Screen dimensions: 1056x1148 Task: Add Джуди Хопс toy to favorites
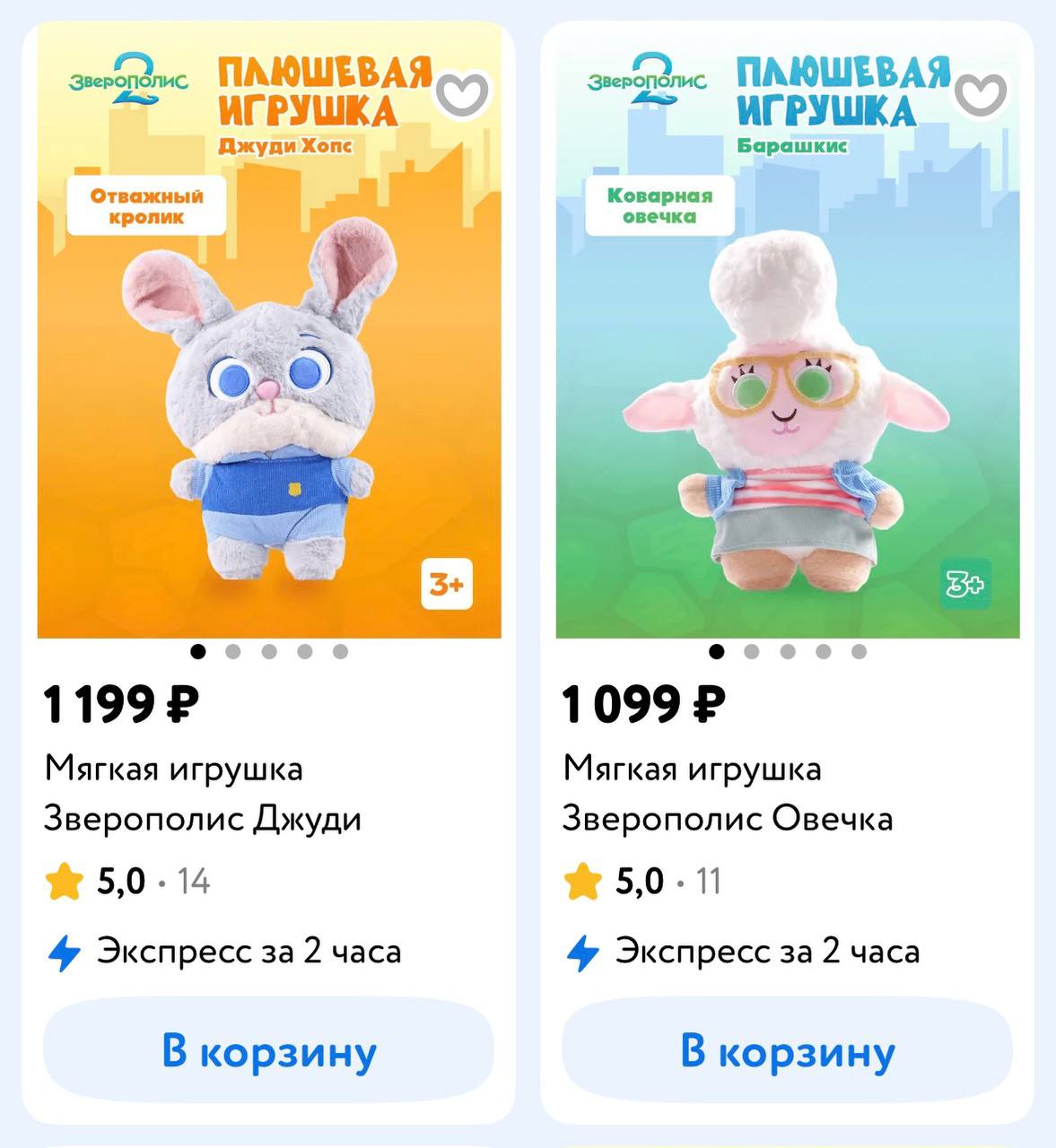tap(463, 93)
